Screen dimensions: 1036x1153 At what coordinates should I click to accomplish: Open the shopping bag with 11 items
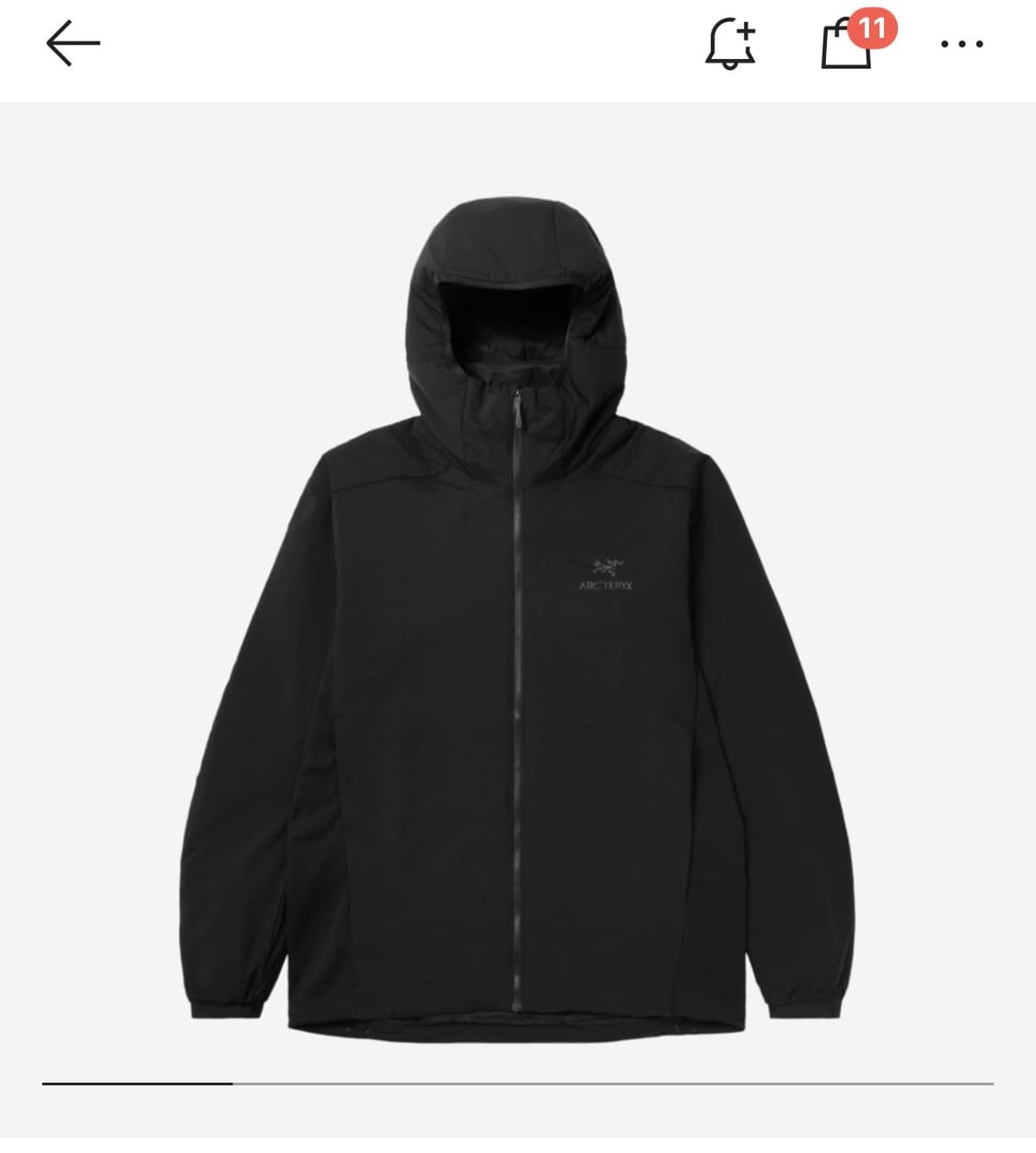(847, 45)
